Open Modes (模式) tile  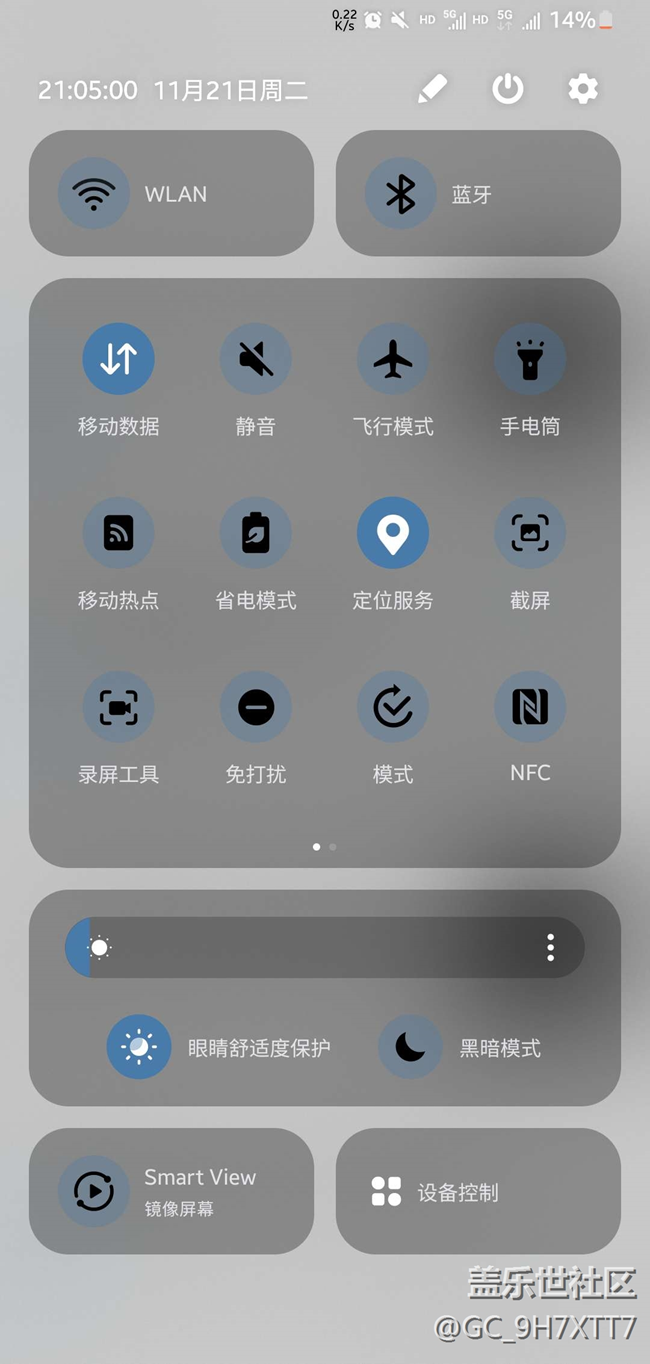pos(393,707)
